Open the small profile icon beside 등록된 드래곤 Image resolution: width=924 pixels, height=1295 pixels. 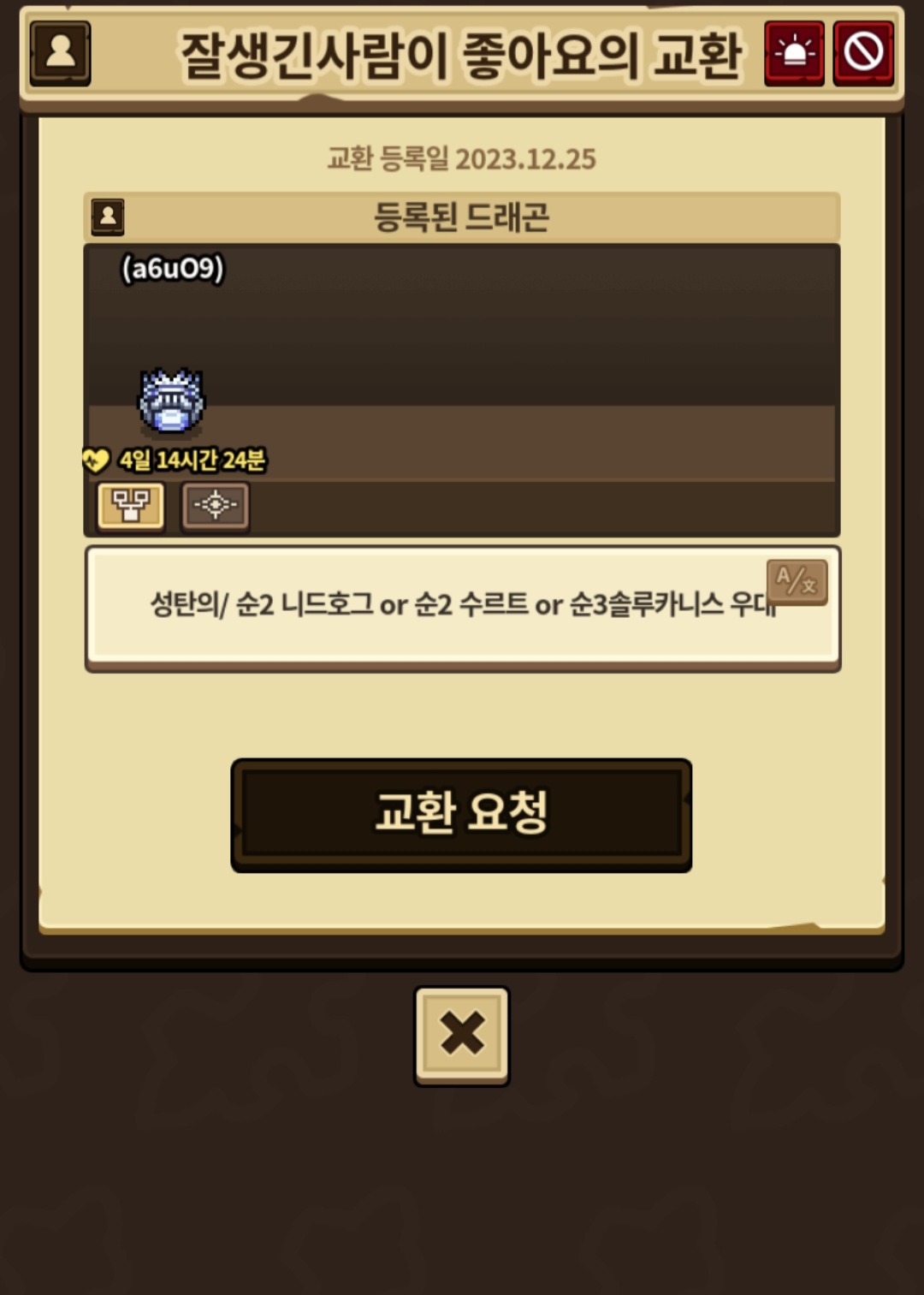[x=108, y=217]
